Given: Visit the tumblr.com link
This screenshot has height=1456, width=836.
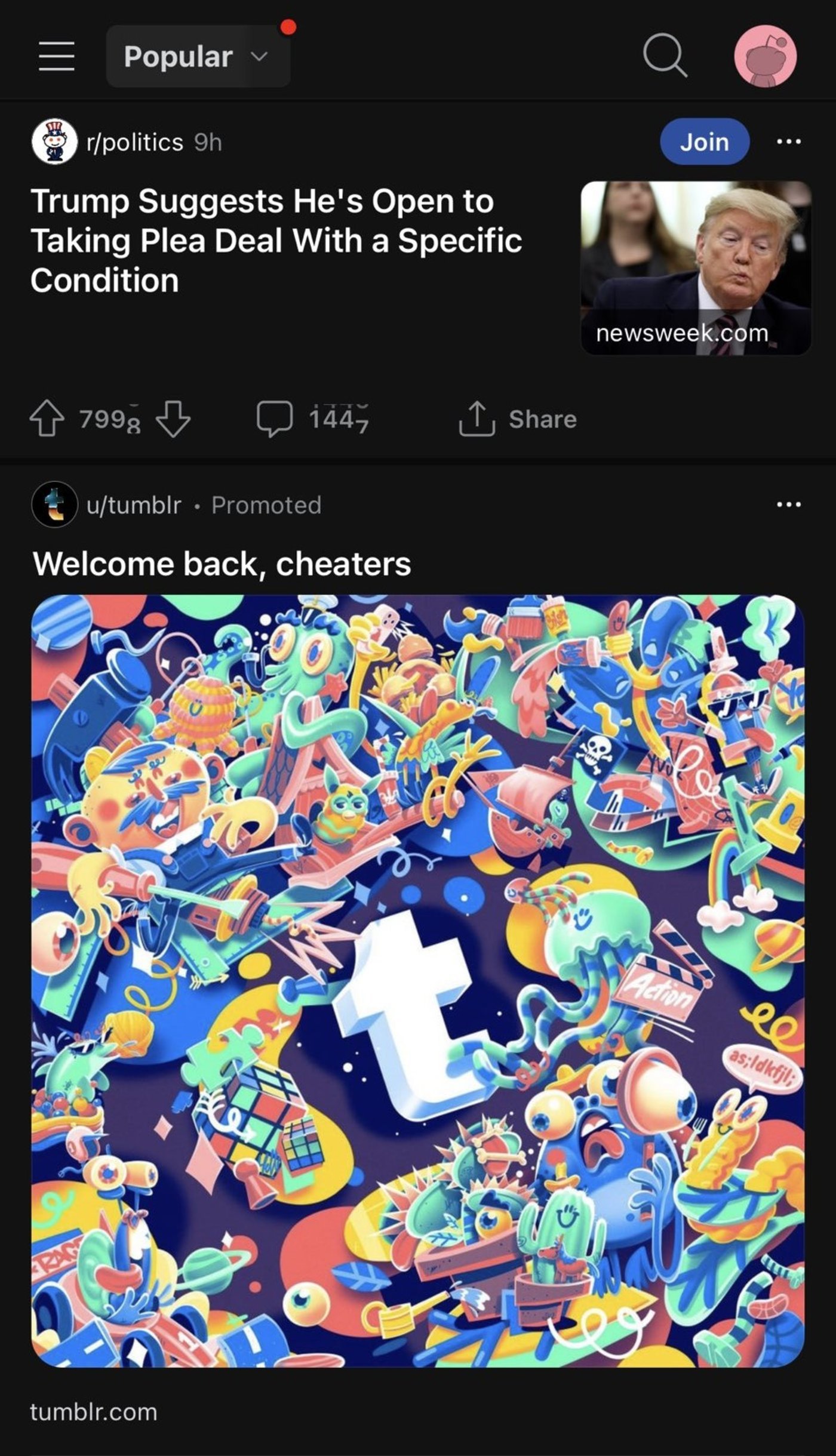Looking at the screenshot, I should tap(94, 1412).
